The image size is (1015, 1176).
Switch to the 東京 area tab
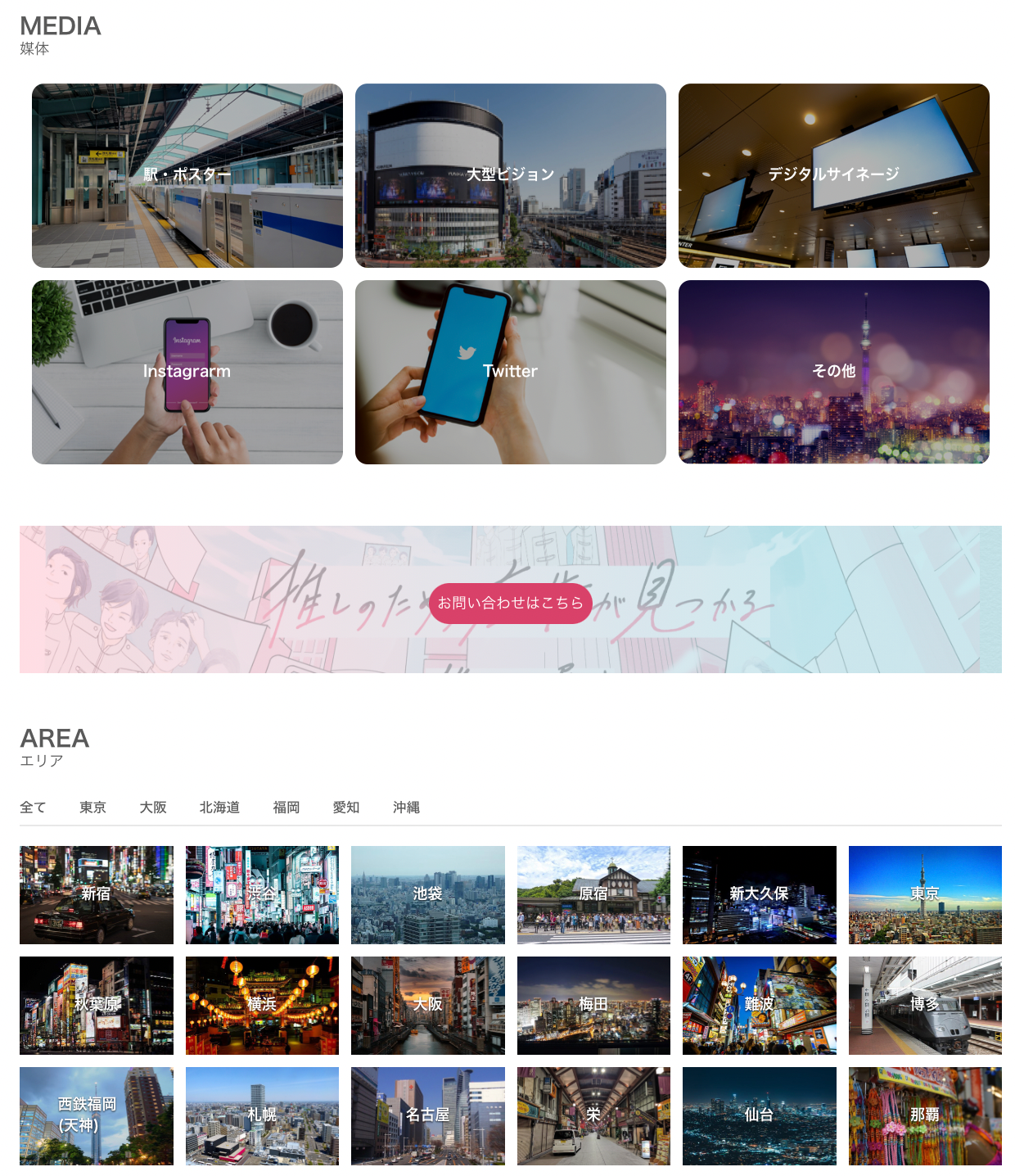[92, 807]
